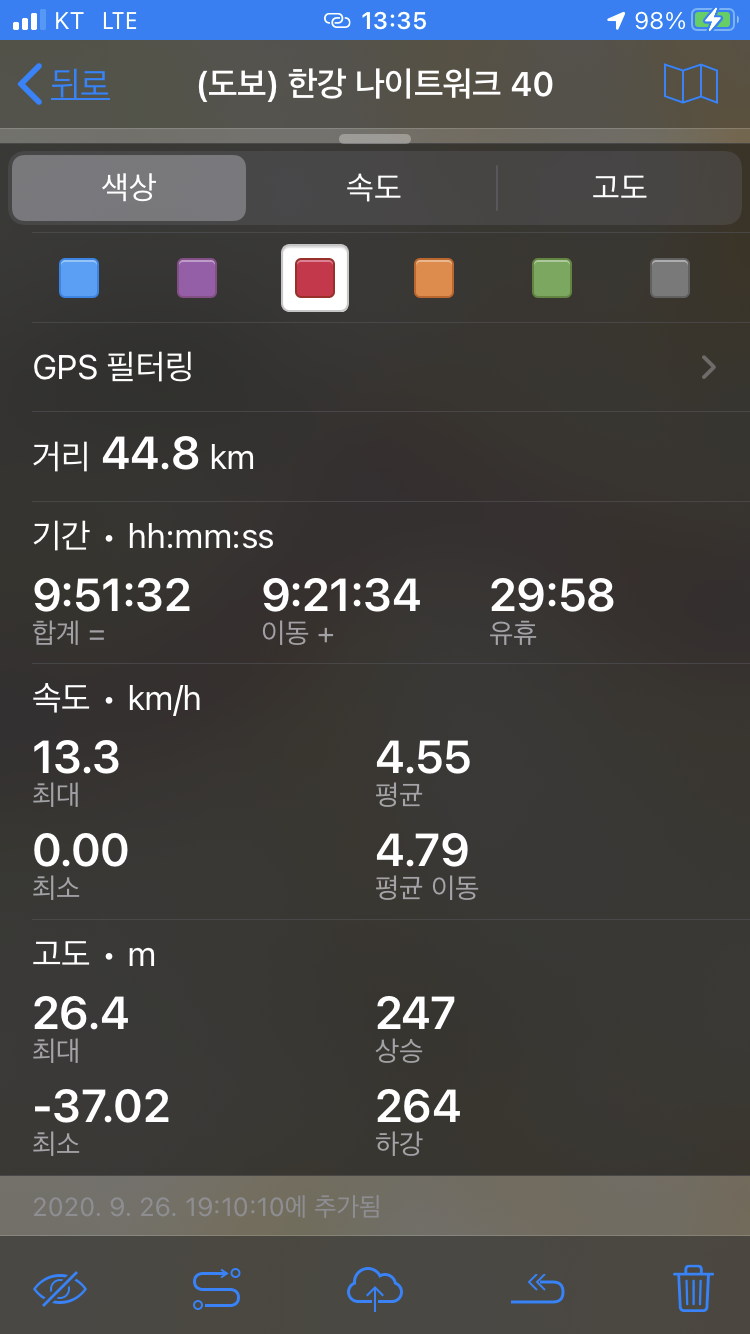Switch to the 속도 tab
The height and width of the screenshot is (1334, 750).
[x=373, y=187]
